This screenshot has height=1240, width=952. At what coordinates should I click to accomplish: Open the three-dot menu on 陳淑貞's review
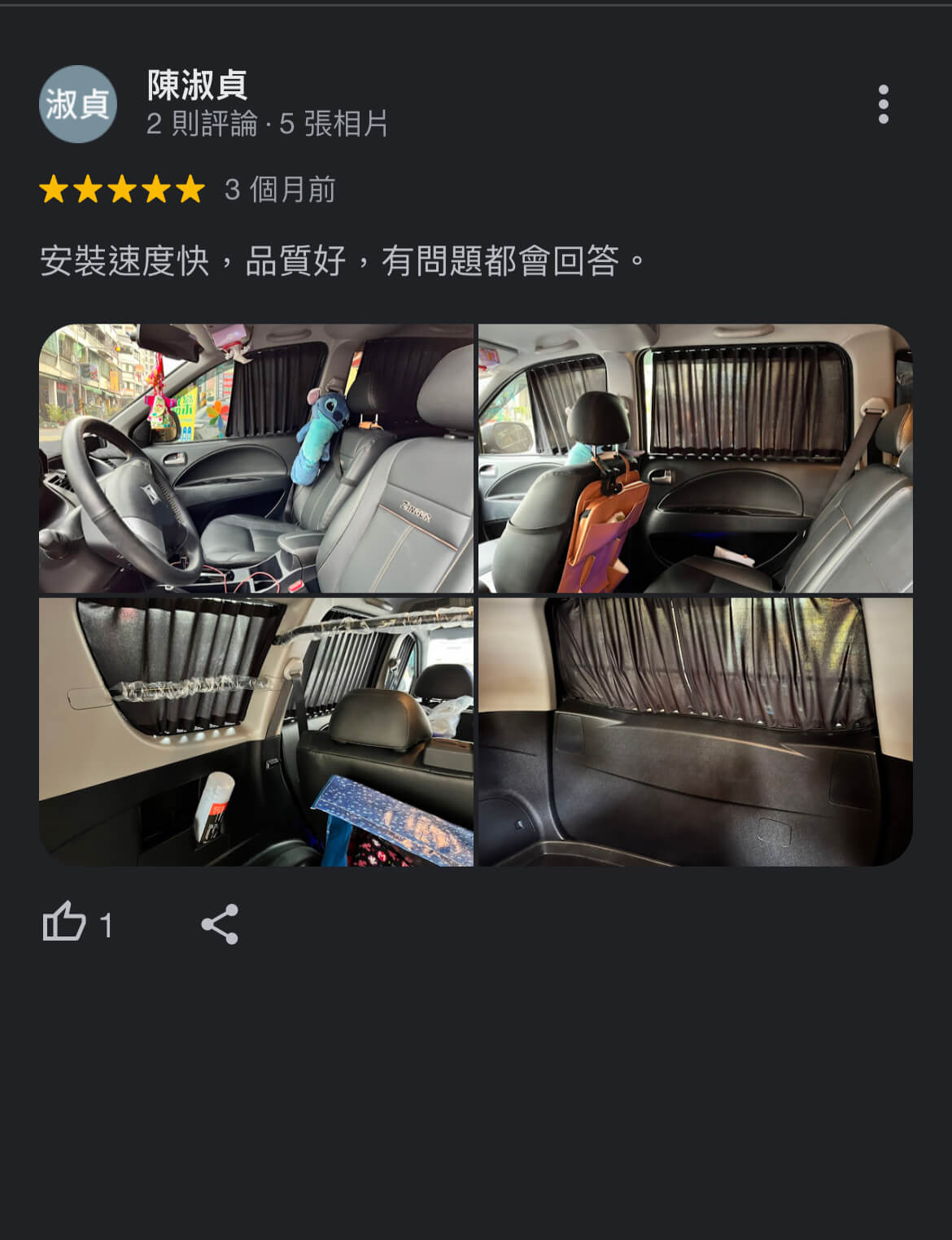click(x=883, y=104)
